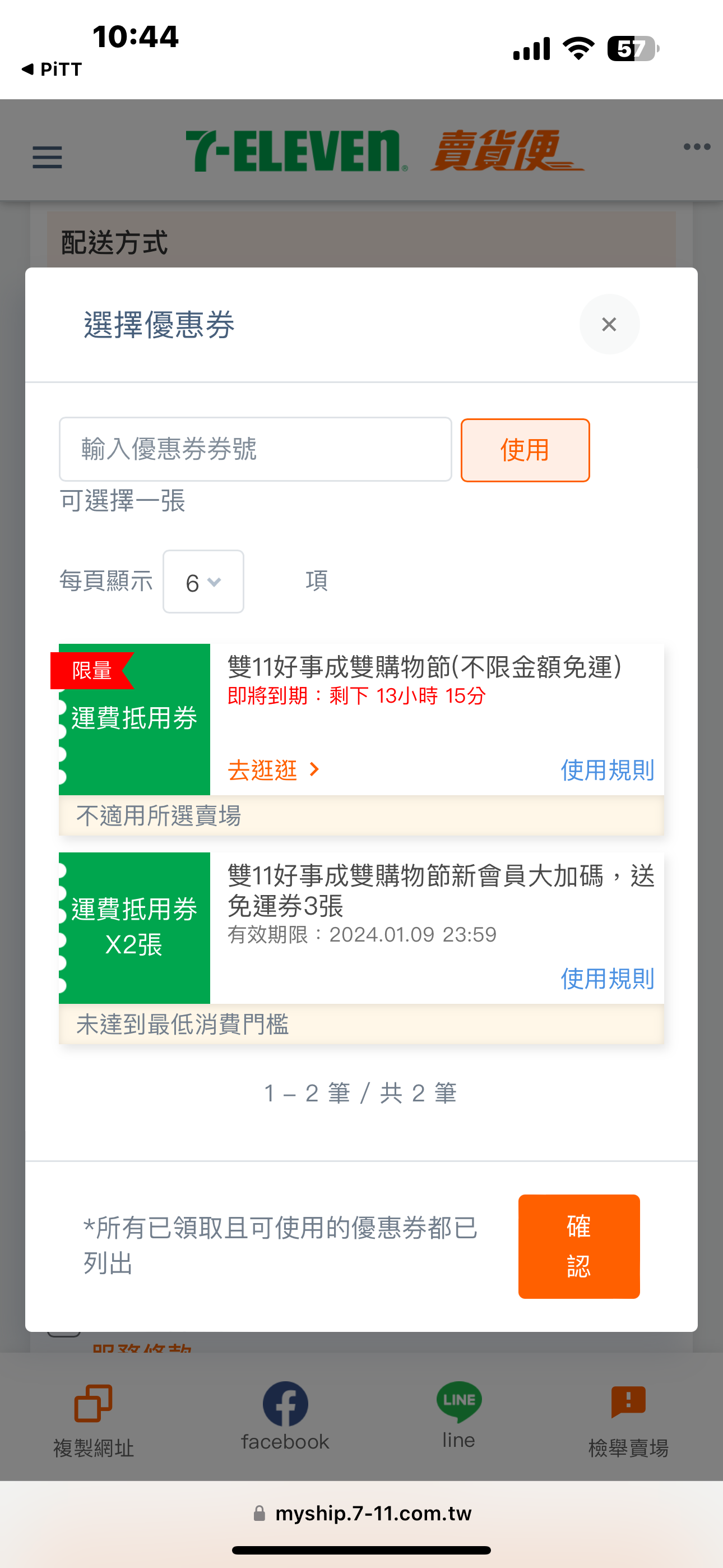Select the 運費抵用券 X2張 coupon card
This screenshot has height=1568, width=723.
tap(361, 928)
